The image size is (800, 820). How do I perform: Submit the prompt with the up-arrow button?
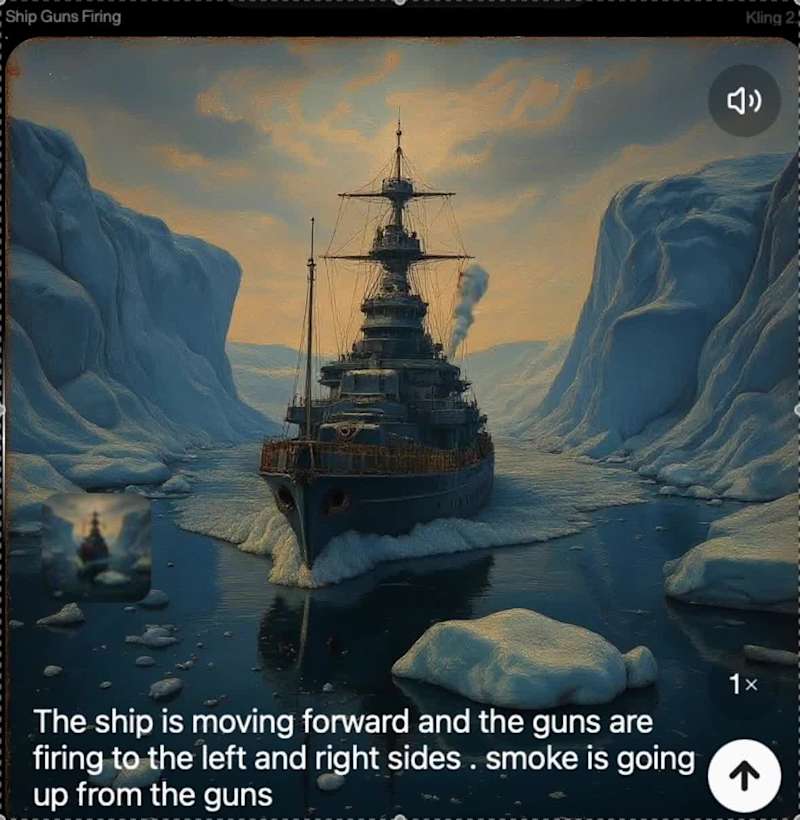[744, 775]
